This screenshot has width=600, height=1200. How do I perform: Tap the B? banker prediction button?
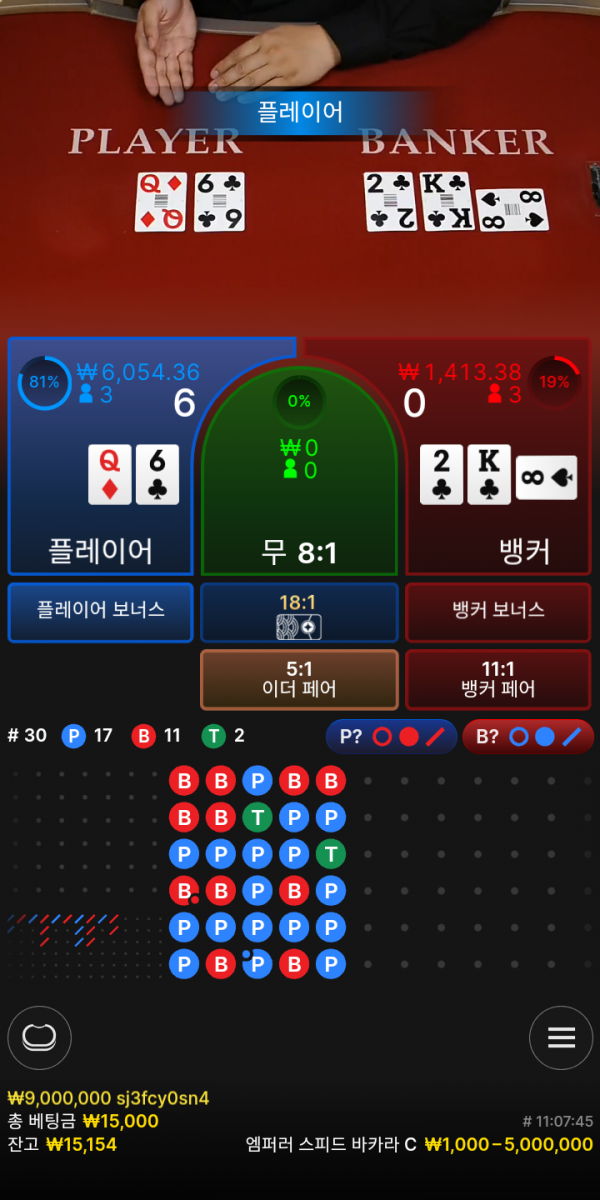[528, 737]
